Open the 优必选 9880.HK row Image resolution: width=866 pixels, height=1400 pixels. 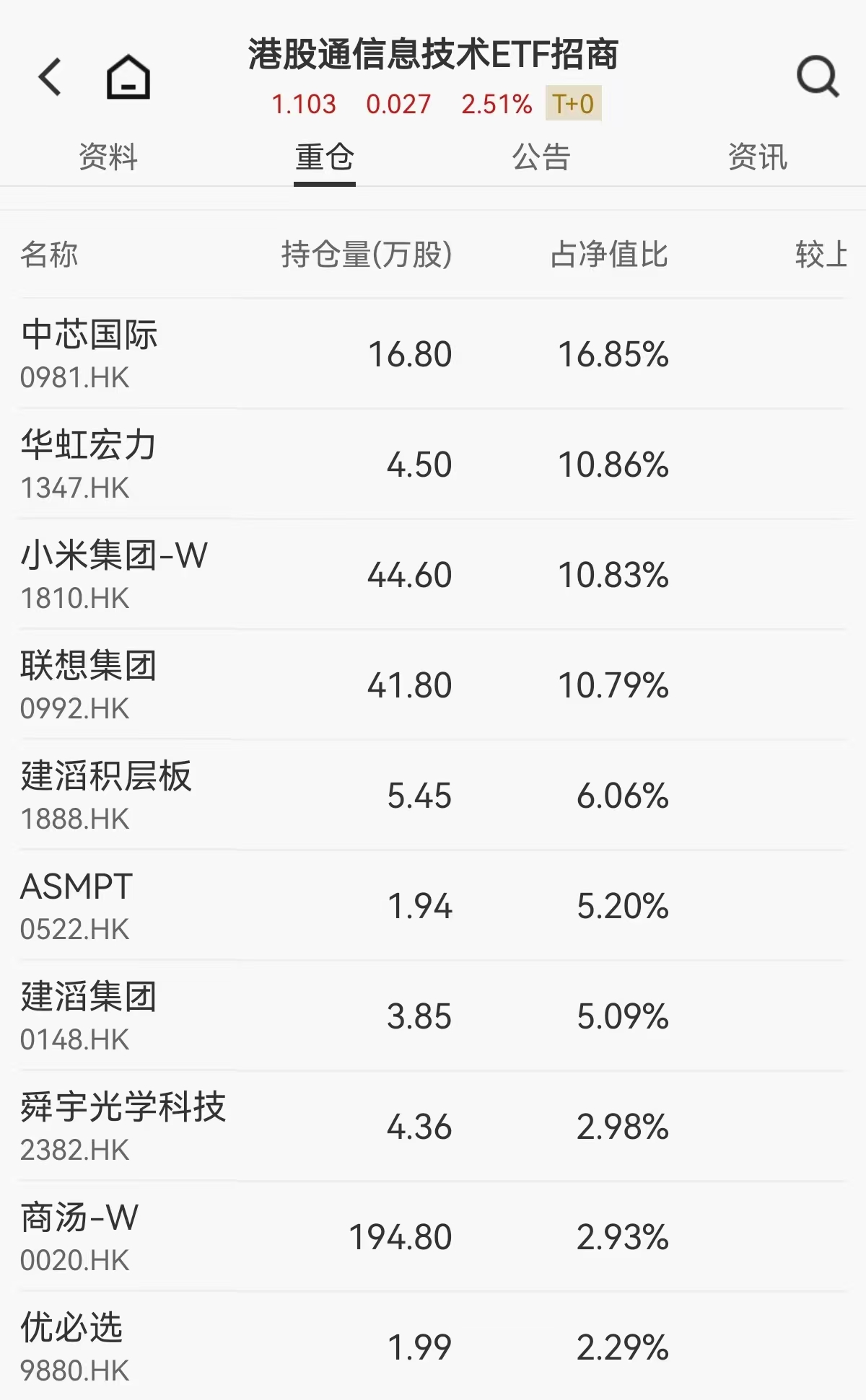click(433, 1347)
